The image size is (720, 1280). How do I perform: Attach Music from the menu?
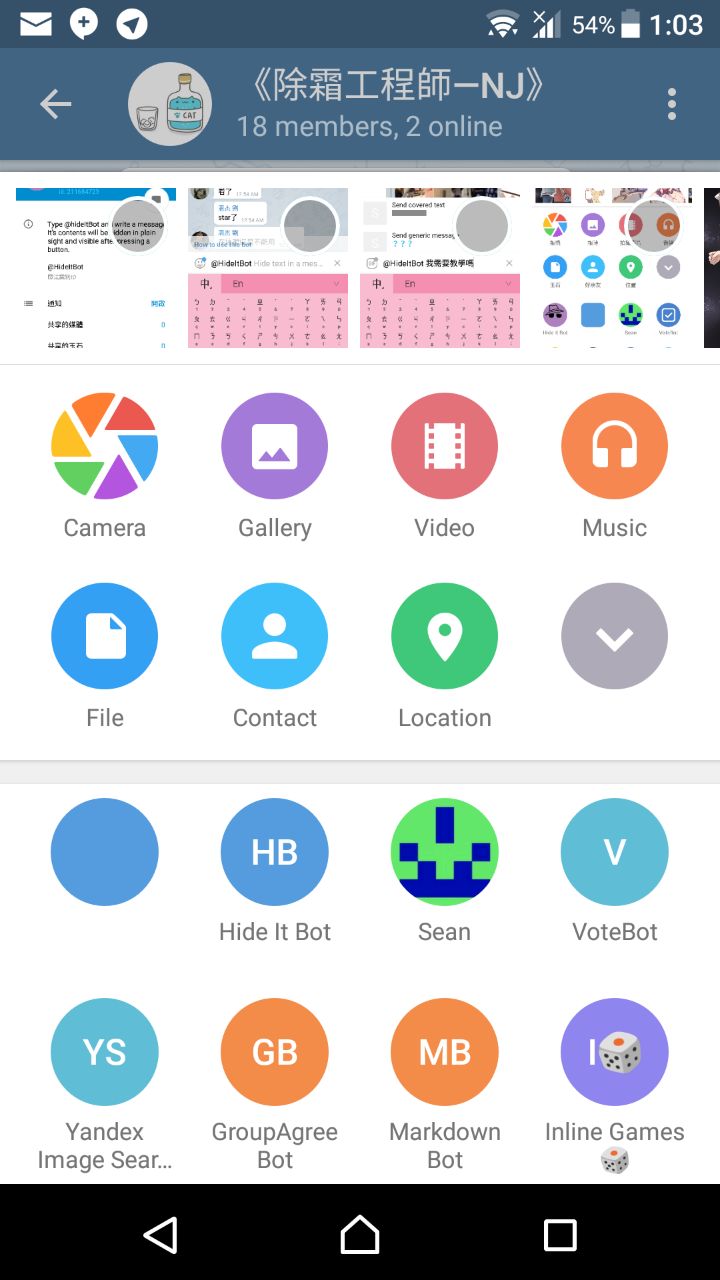615,446
